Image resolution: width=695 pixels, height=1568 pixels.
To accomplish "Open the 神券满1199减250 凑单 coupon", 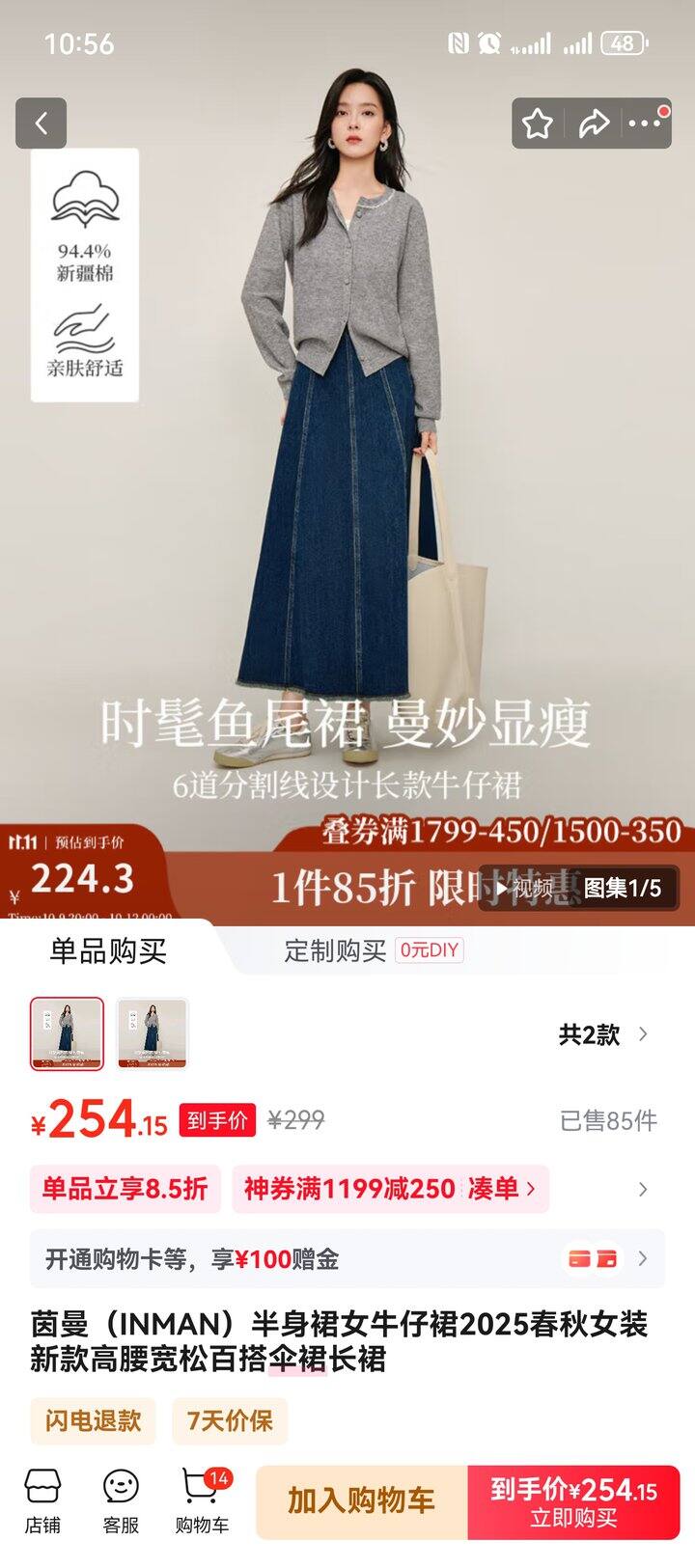I will pos(389,1189).
